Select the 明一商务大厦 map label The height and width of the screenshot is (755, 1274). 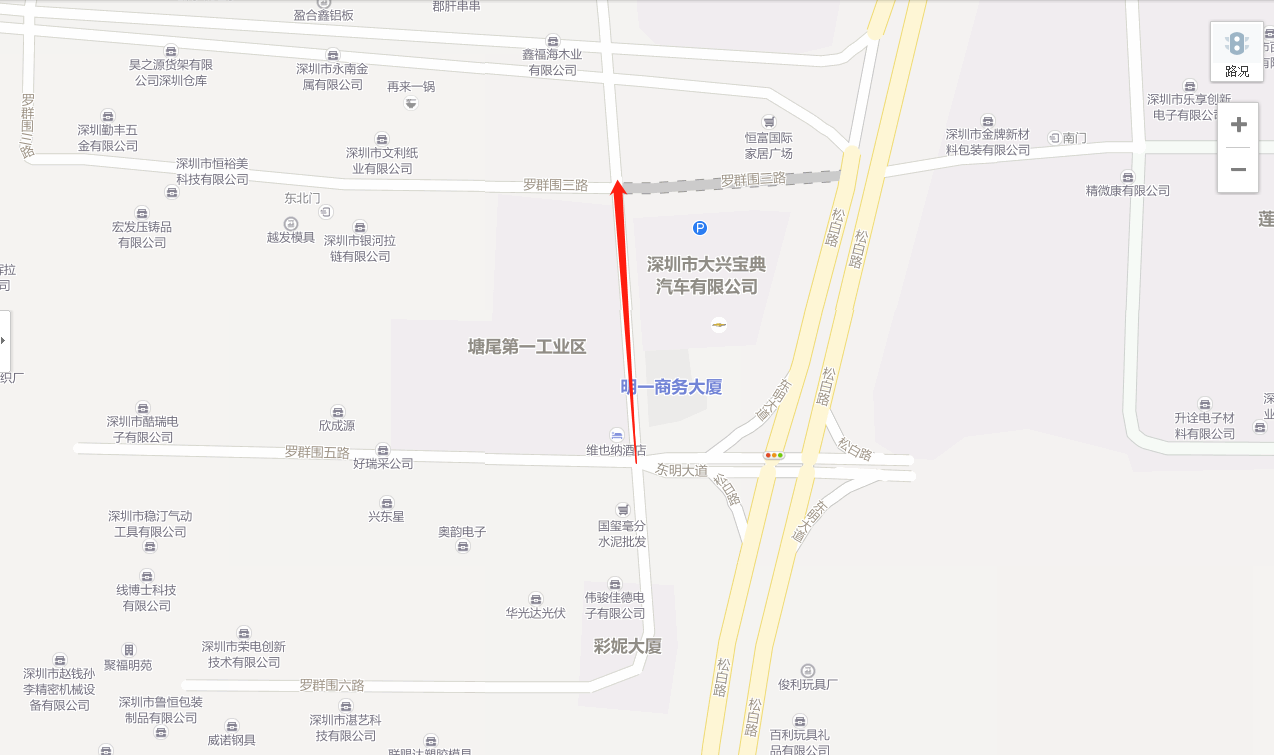[x=672, y=387]
